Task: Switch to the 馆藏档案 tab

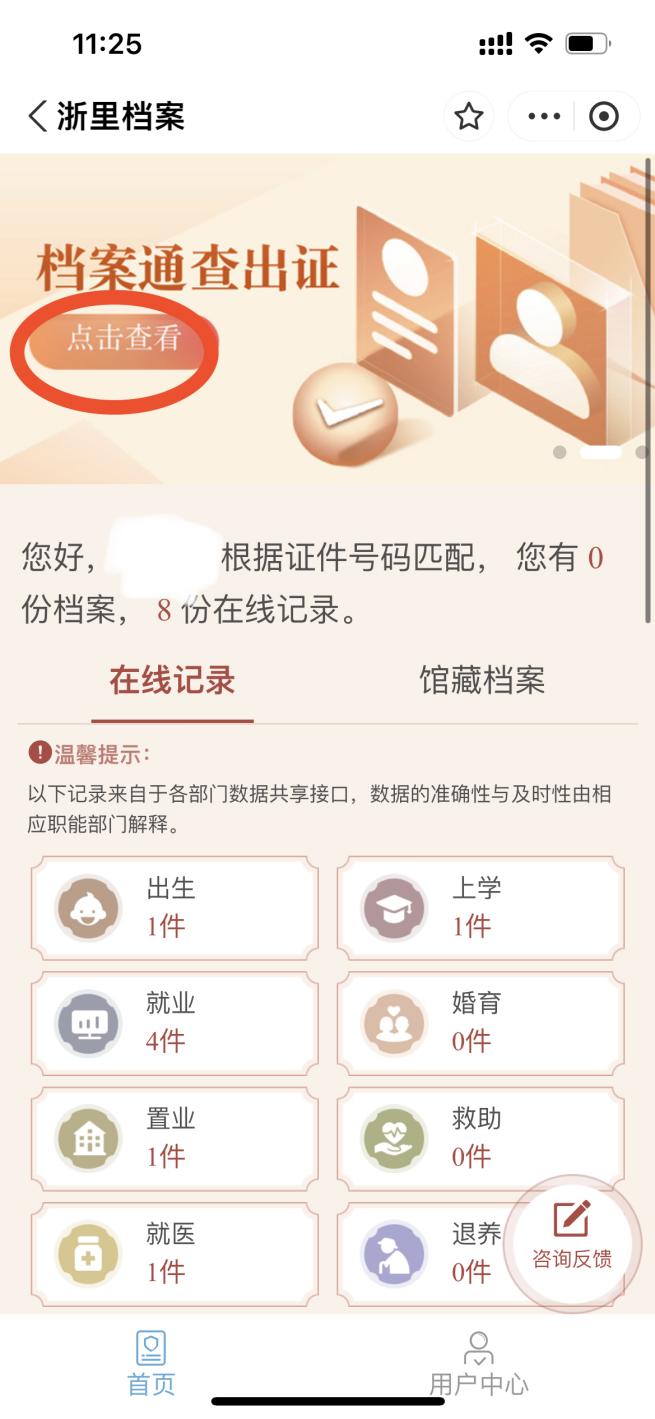Action: tap(482, 681)
